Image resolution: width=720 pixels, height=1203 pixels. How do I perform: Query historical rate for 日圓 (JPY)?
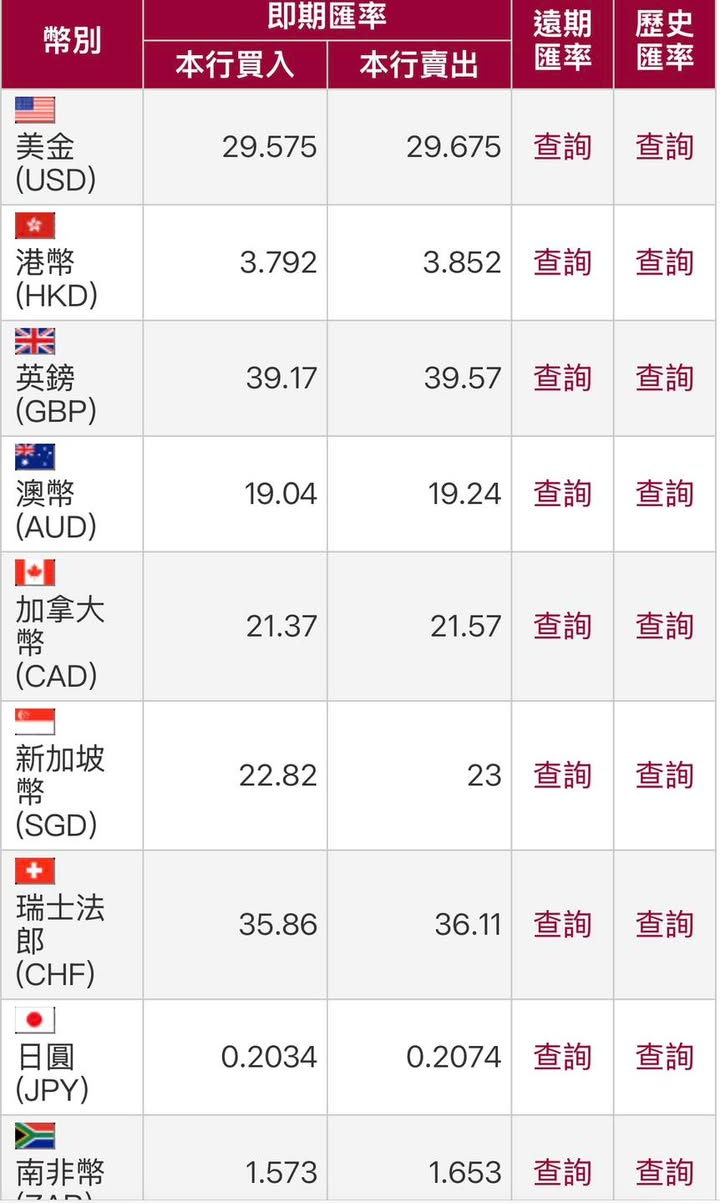tap(664, 1057)
